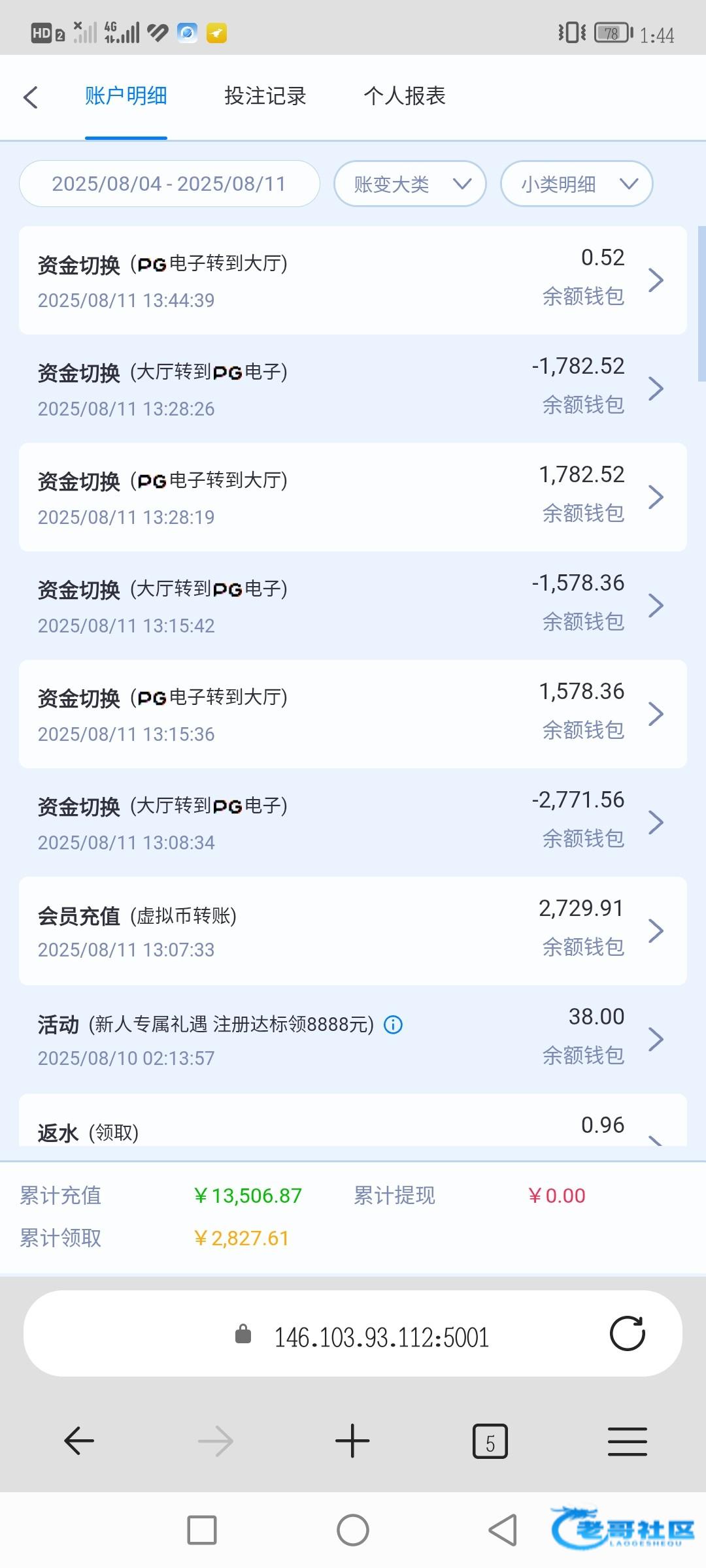Open the browser tab switcher showing 5

tap(490, 1441)
